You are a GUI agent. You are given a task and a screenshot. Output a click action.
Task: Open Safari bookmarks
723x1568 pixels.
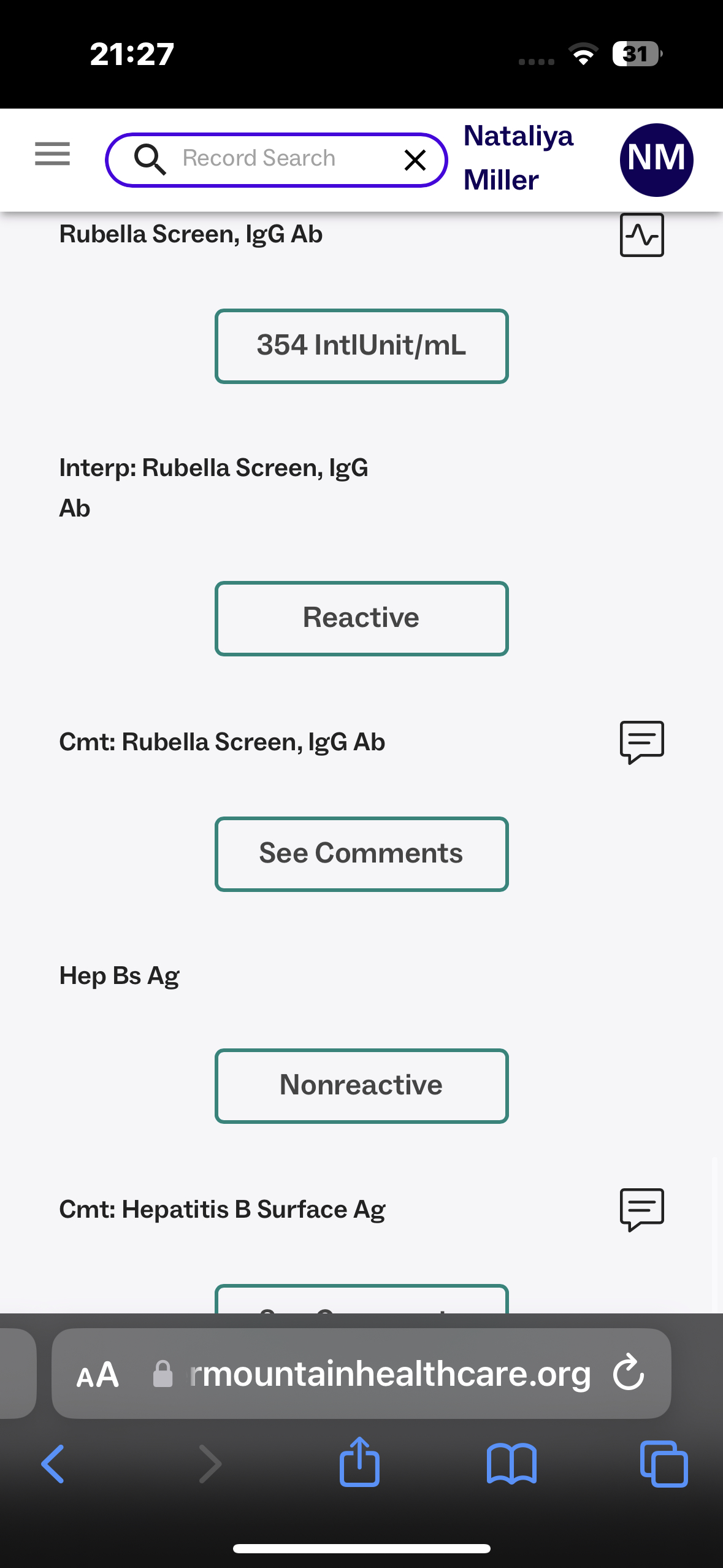(x=511, y=1464)
